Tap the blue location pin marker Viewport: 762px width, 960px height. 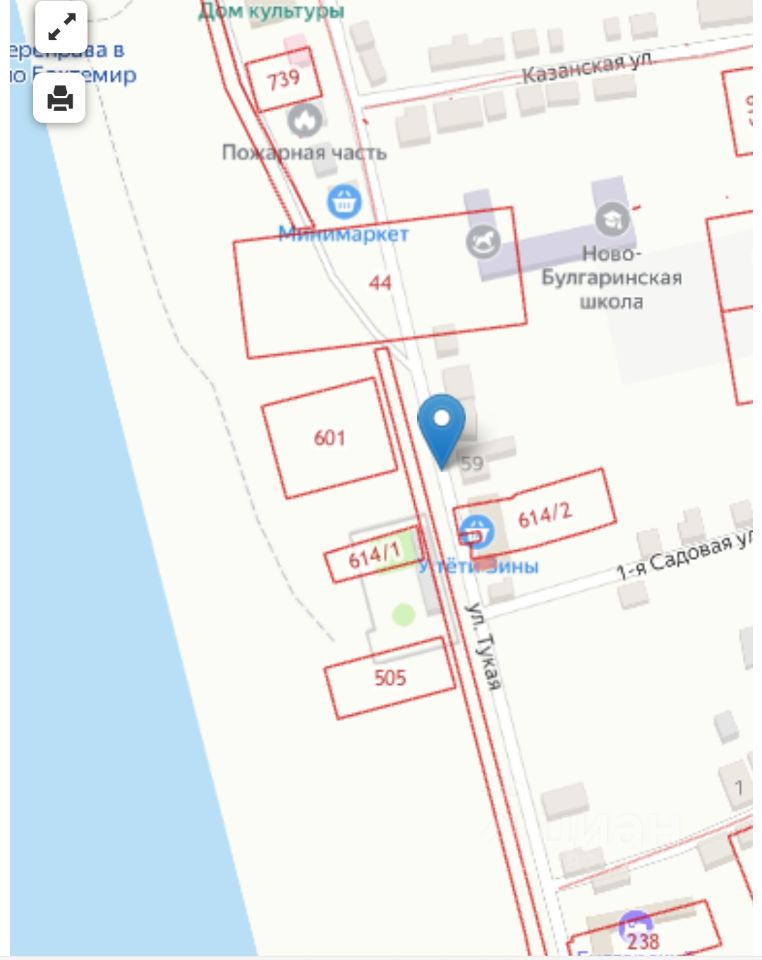click(x=441, y=425)
